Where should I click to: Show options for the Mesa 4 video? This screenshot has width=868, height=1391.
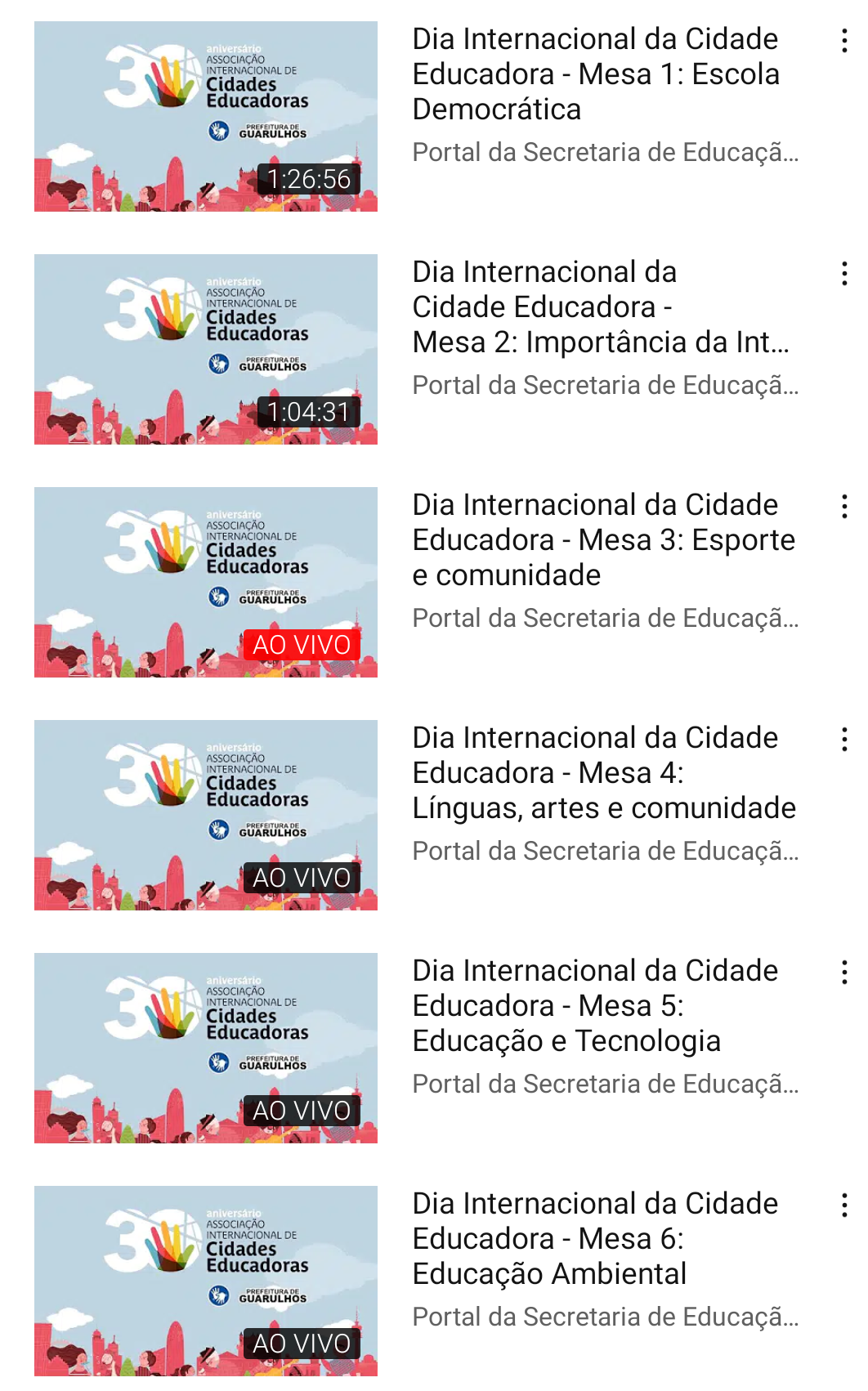pyautogui.click(x=844, y=740)
